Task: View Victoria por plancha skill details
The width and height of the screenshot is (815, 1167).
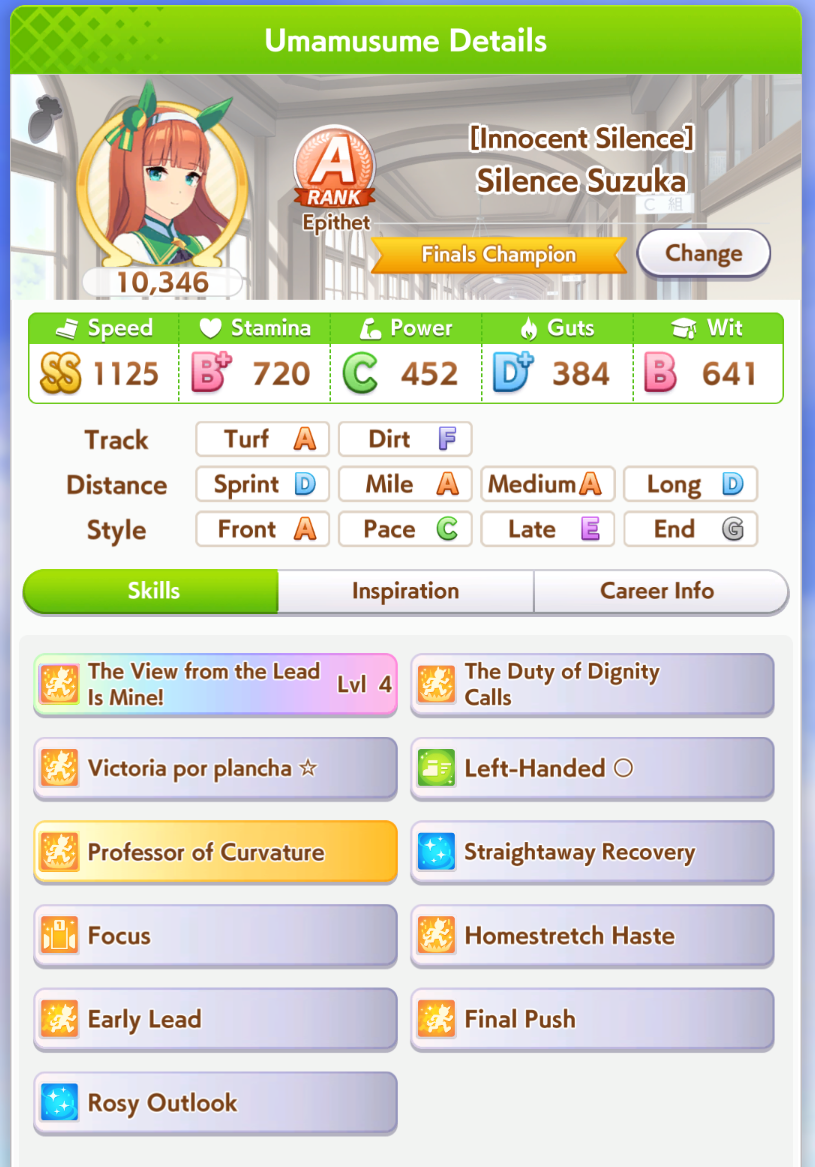Action: [x=215, y=768]
